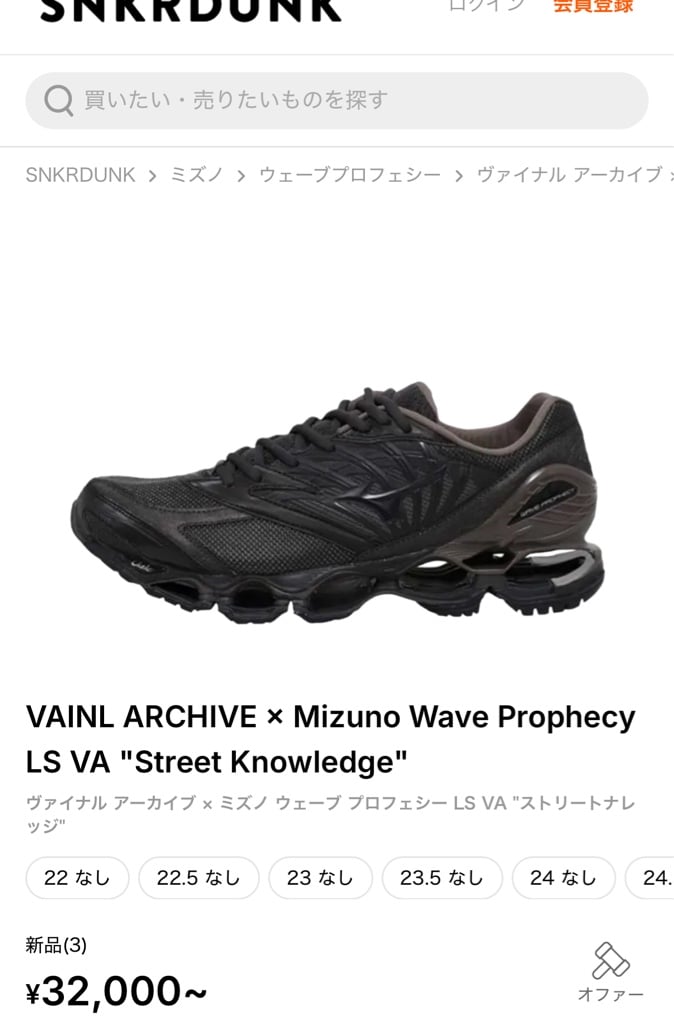Pick the size 23.5 chip
This screenshot has width=674, height=1024.
[x=442, y=878]
